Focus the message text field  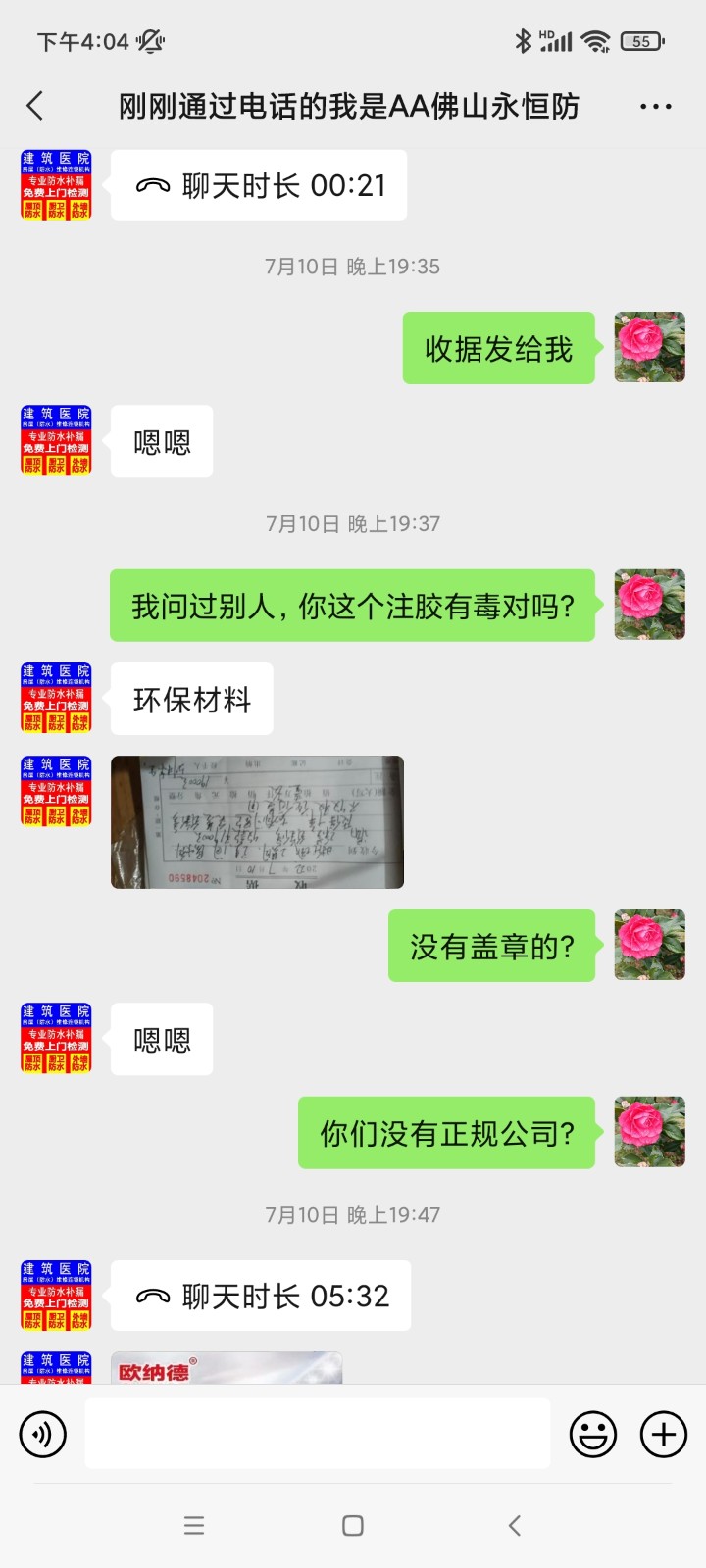tap(317, 1434)
